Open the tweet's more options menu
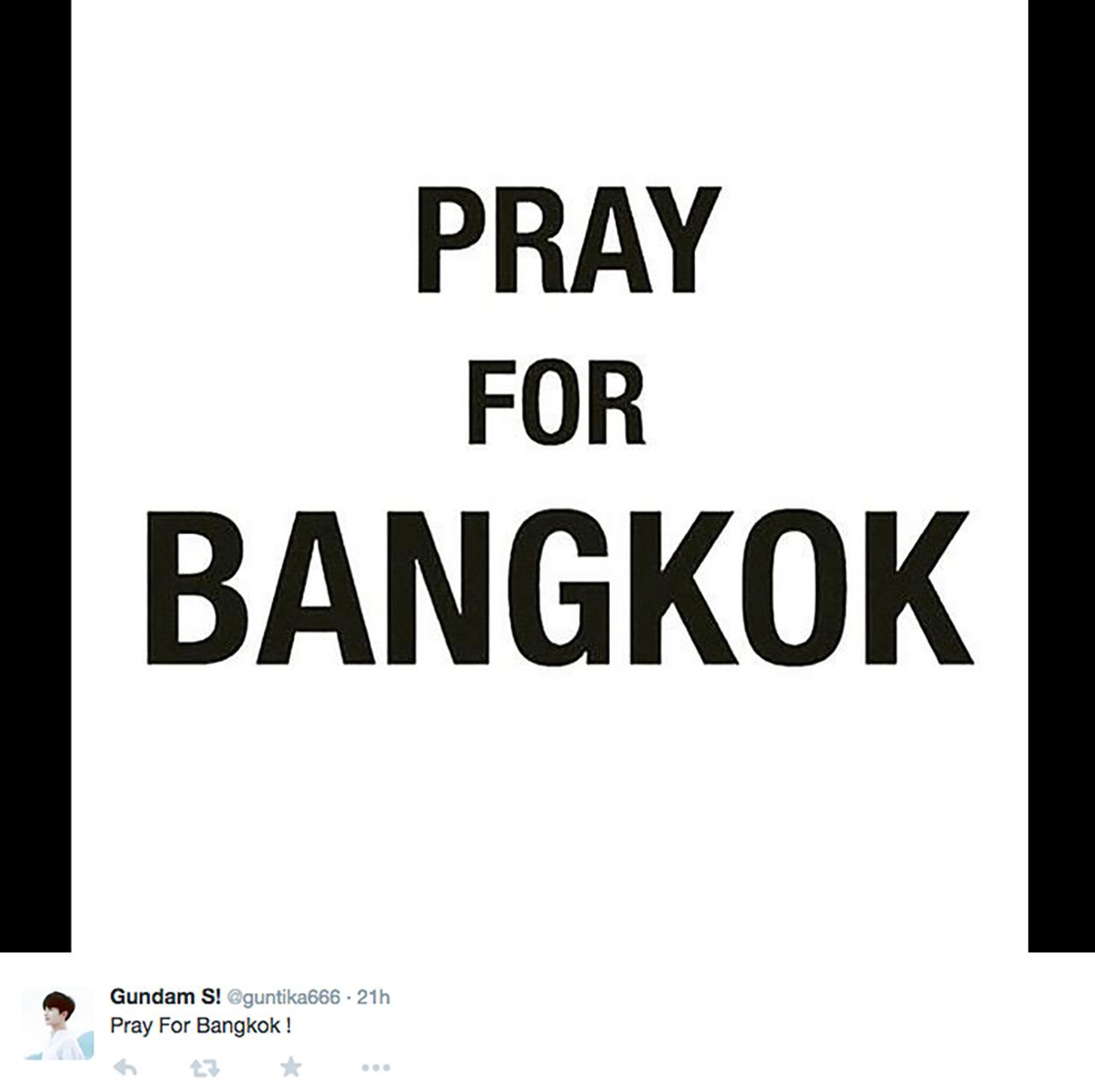Image resolution: width=1095 pixels, height=1092 pixels. click(x=376, y=1067)
